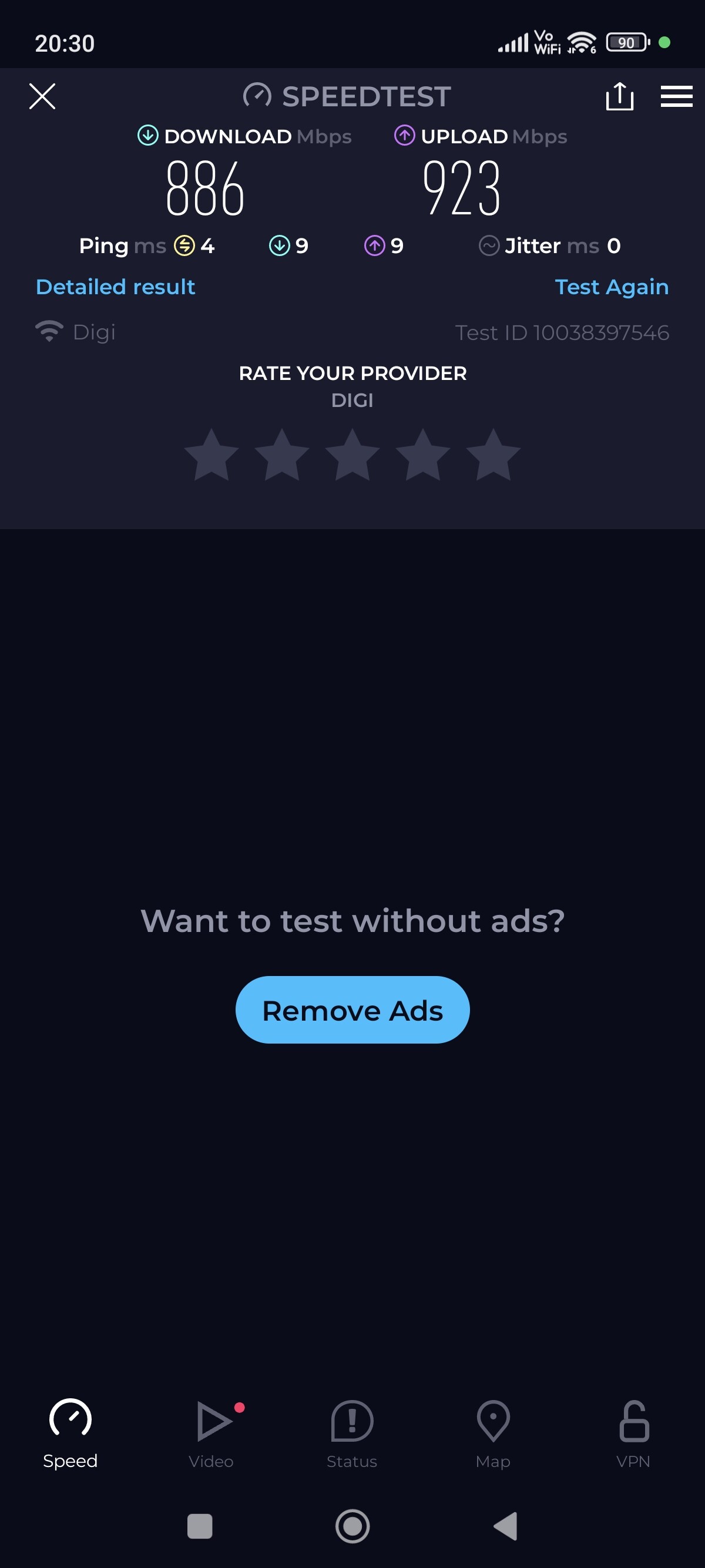The image size is (705, 1568).
Task: Rate Digi one star
Action: coord(211,455)
